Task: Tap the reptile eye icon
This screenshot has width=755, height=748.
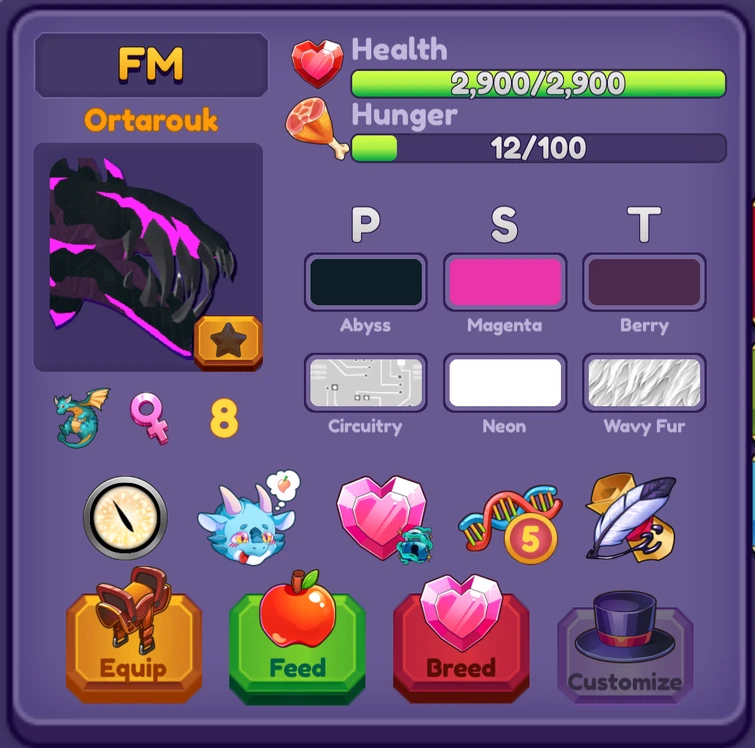Action: tap(125, 517)
